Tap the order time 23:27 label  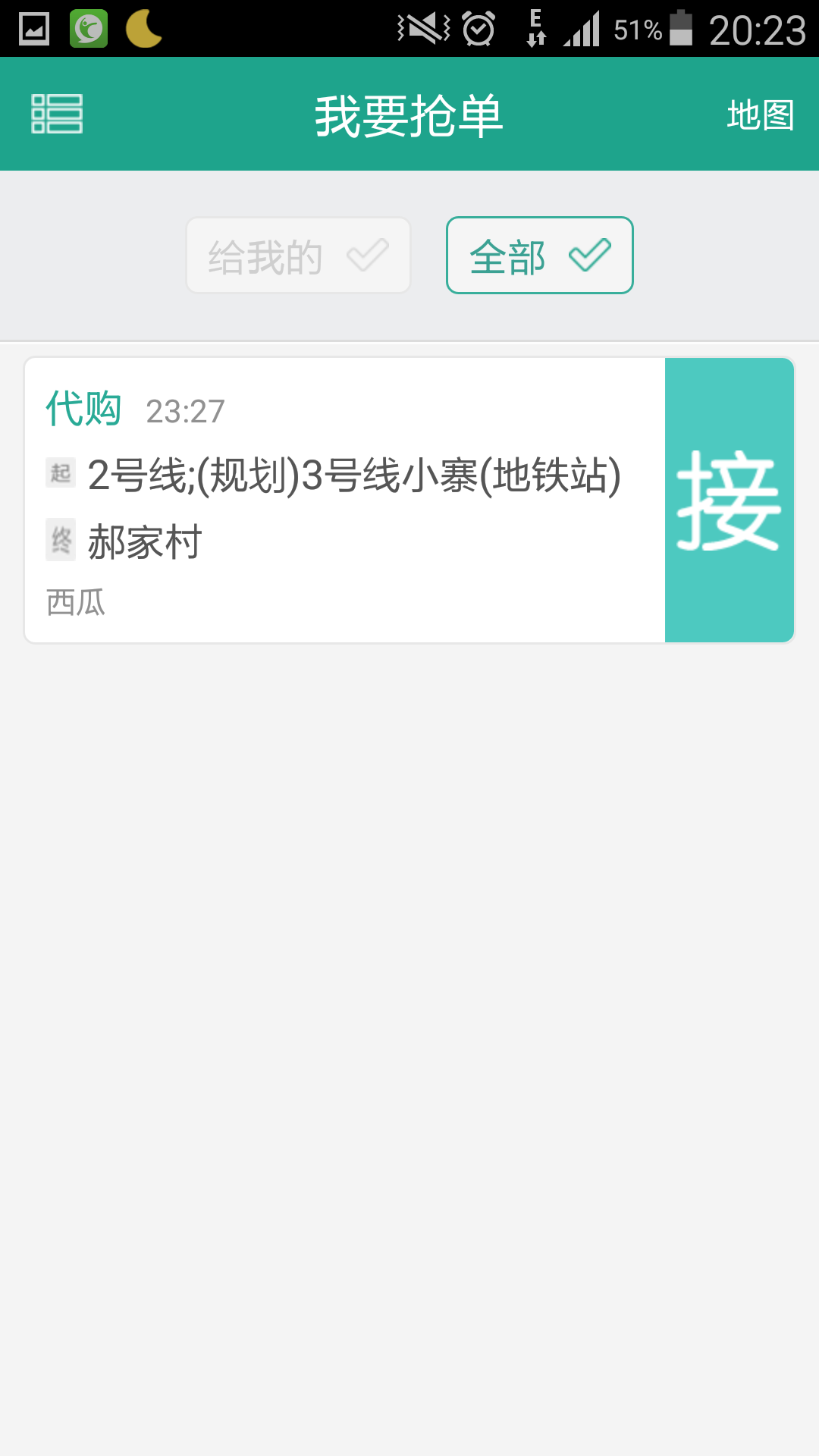[x=184, y=413]
